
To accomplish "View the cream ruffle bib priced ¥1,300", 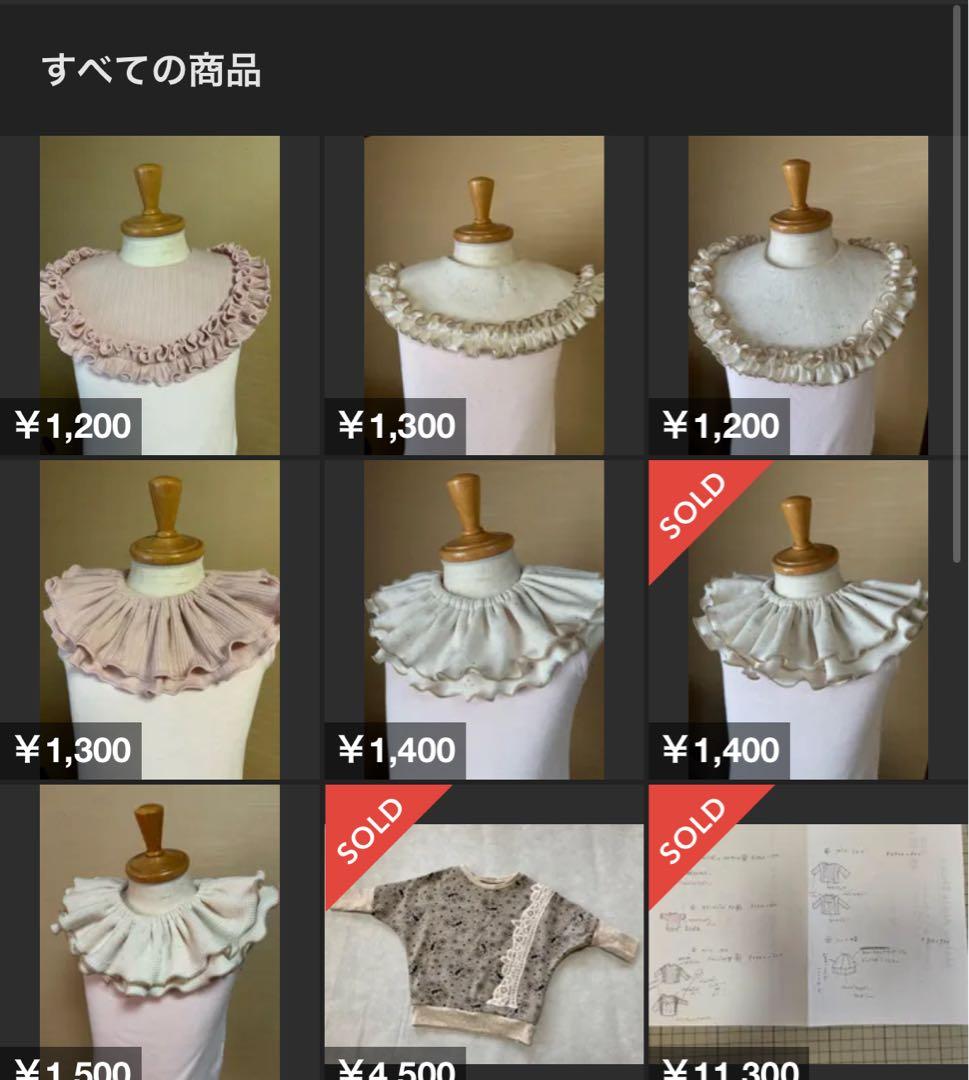I will (483, 295).
